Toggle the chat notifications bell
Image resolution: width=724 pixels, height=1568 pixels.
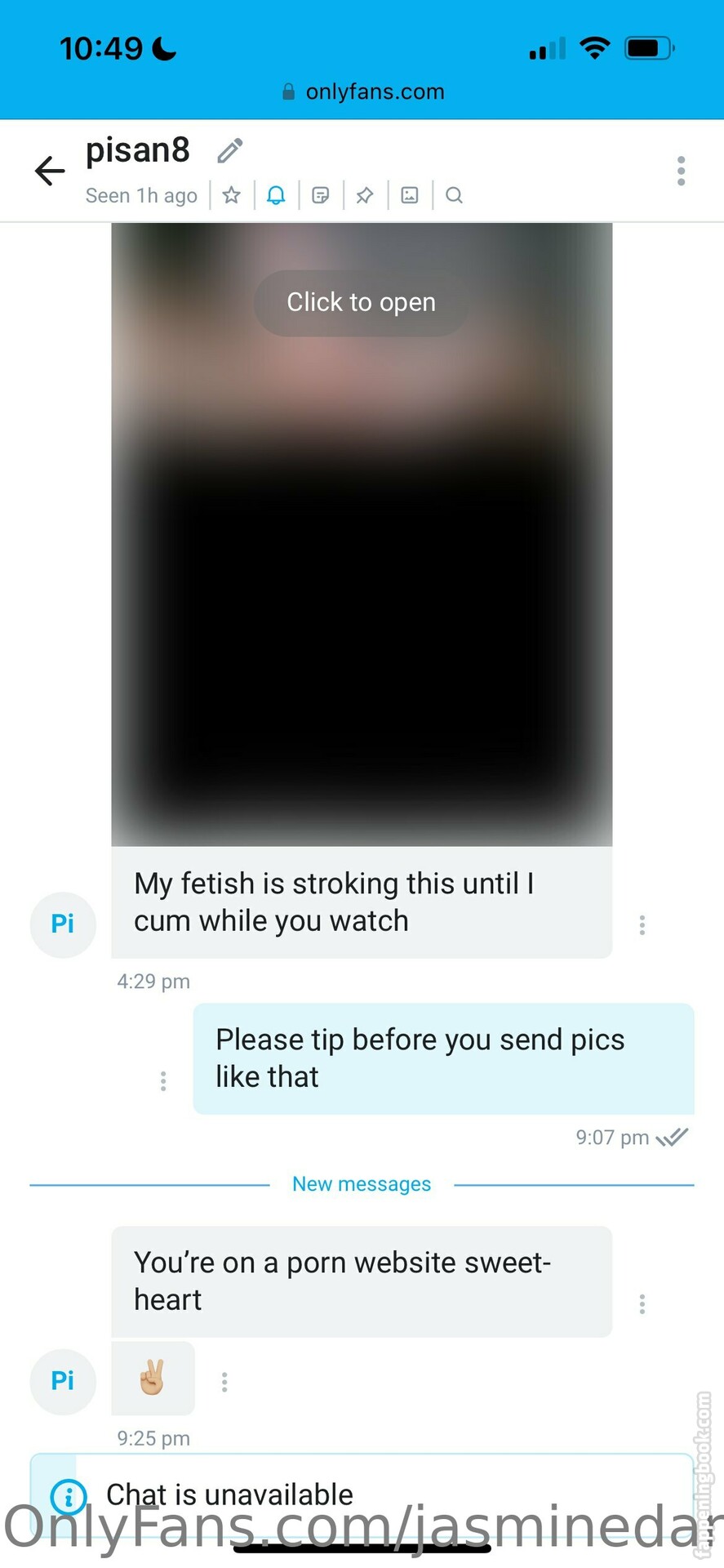pos(276,195)
